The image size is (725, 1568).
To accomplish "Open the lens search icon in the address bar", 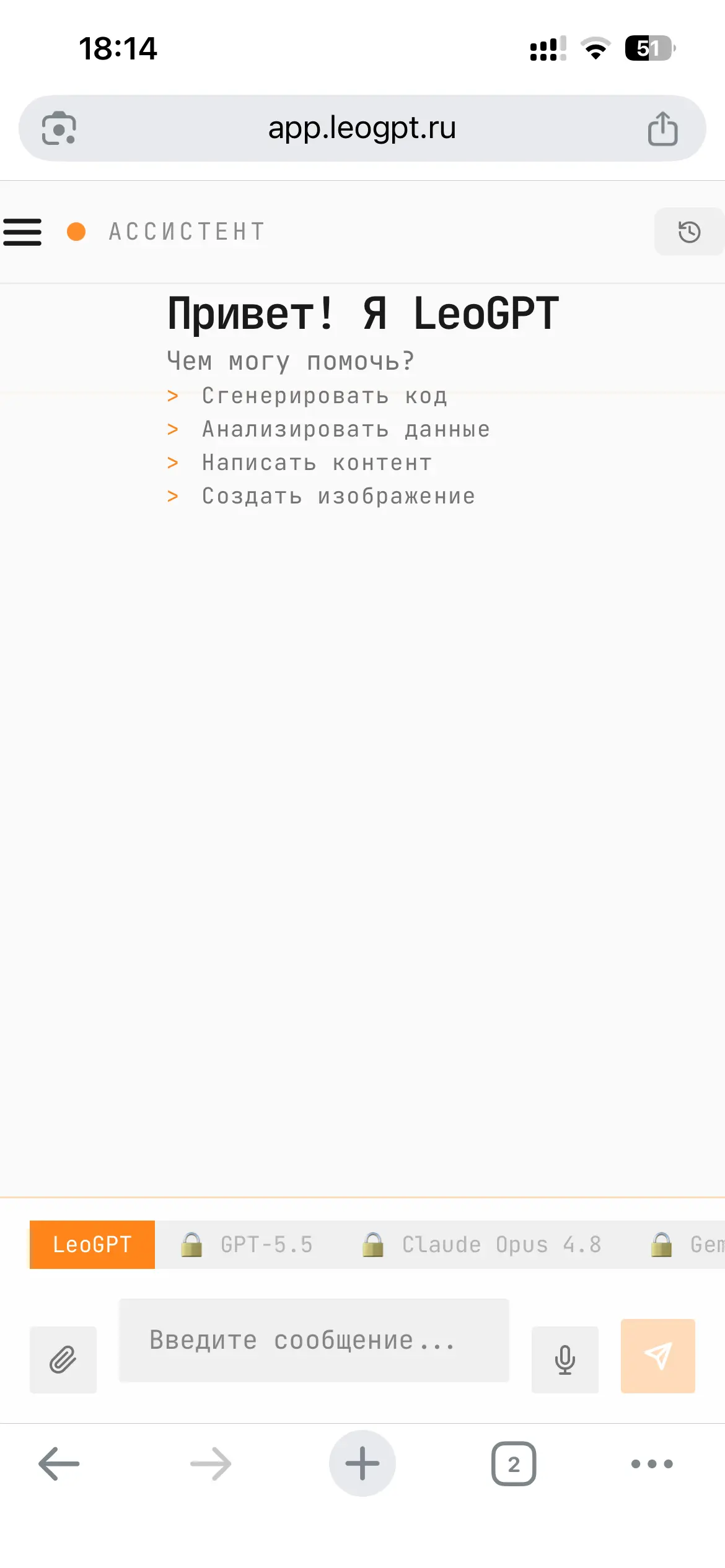I will pyautogui.click(x=59, y=128).
